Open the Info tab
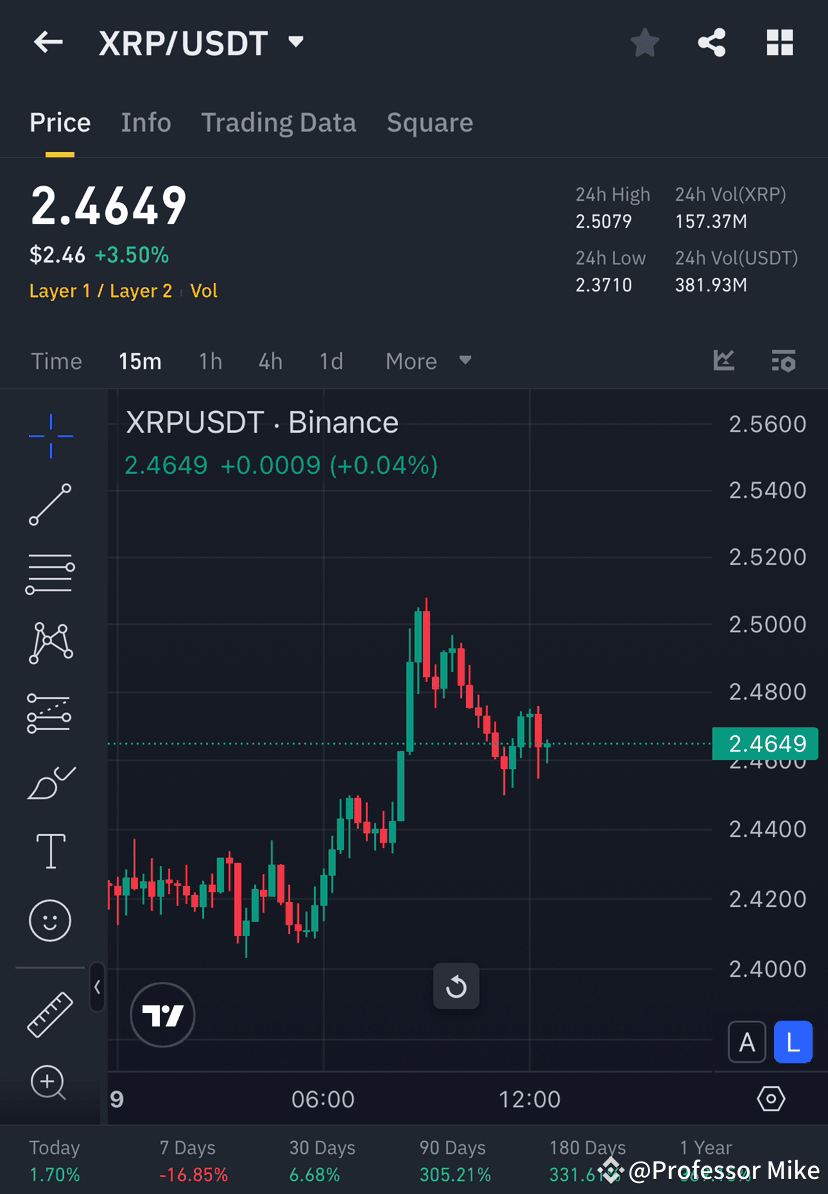The width and height of the screenshot is (828, 1194). pyautogui.click(x=146, y=122)
